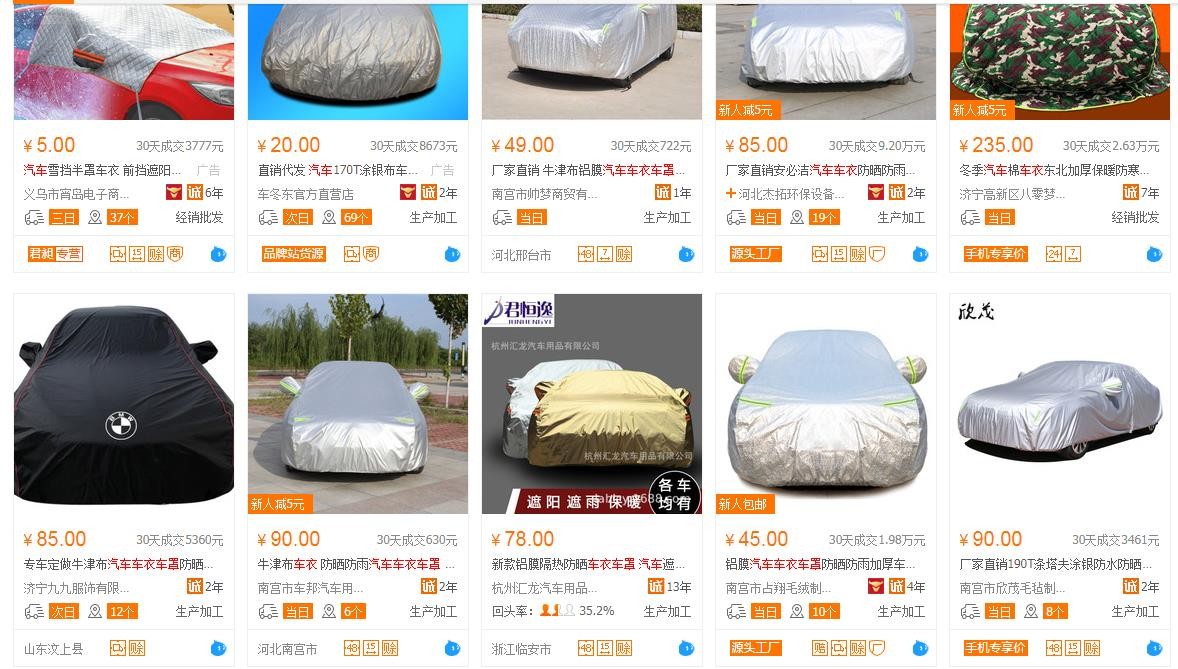Open the 欣茂 silver car cover image
This screenshot has height=669, width=1178.
point(1059,404)
